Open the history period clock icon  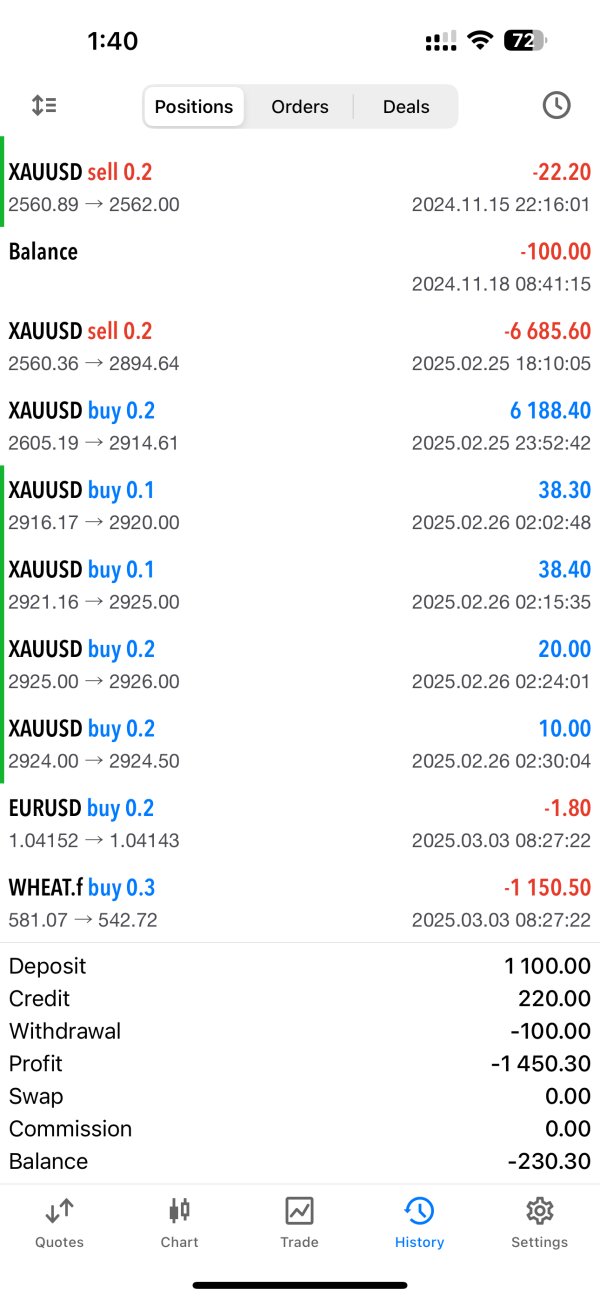(x=556, y=106)
